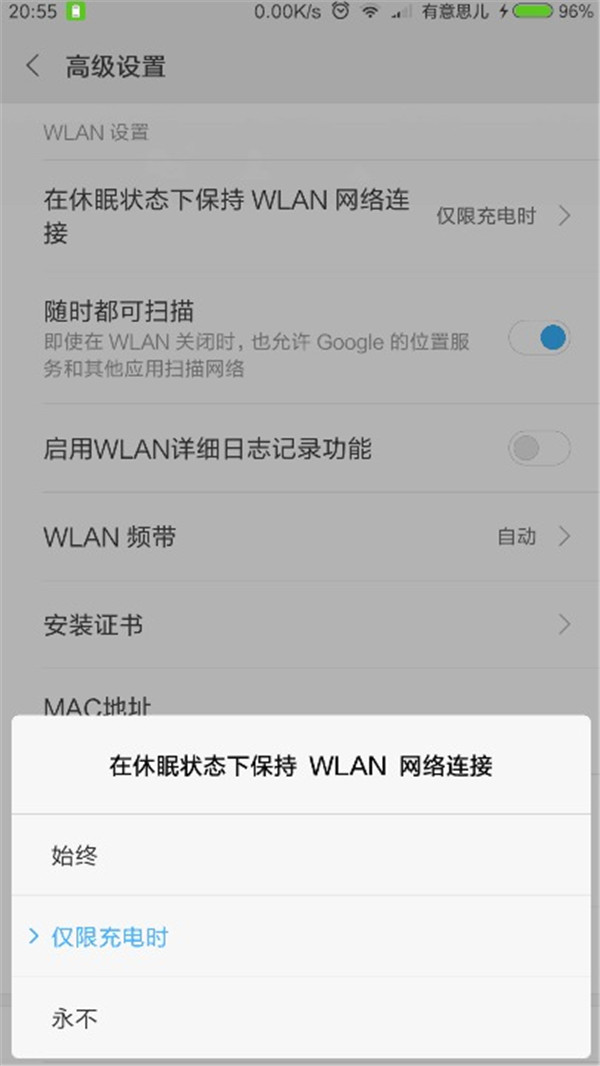
Task: Open WLAN 频带 setting
Action: [300, 536]
